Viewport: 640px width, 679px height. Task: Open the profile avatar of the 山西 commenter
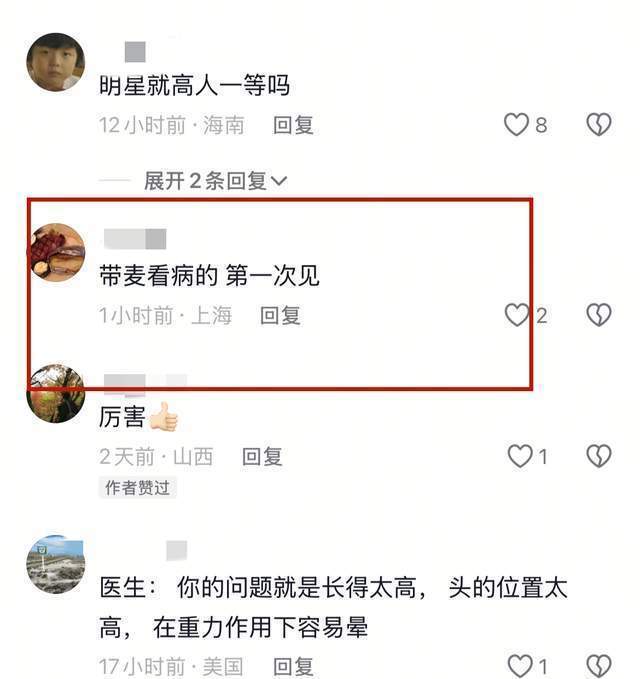pos(55,393)
